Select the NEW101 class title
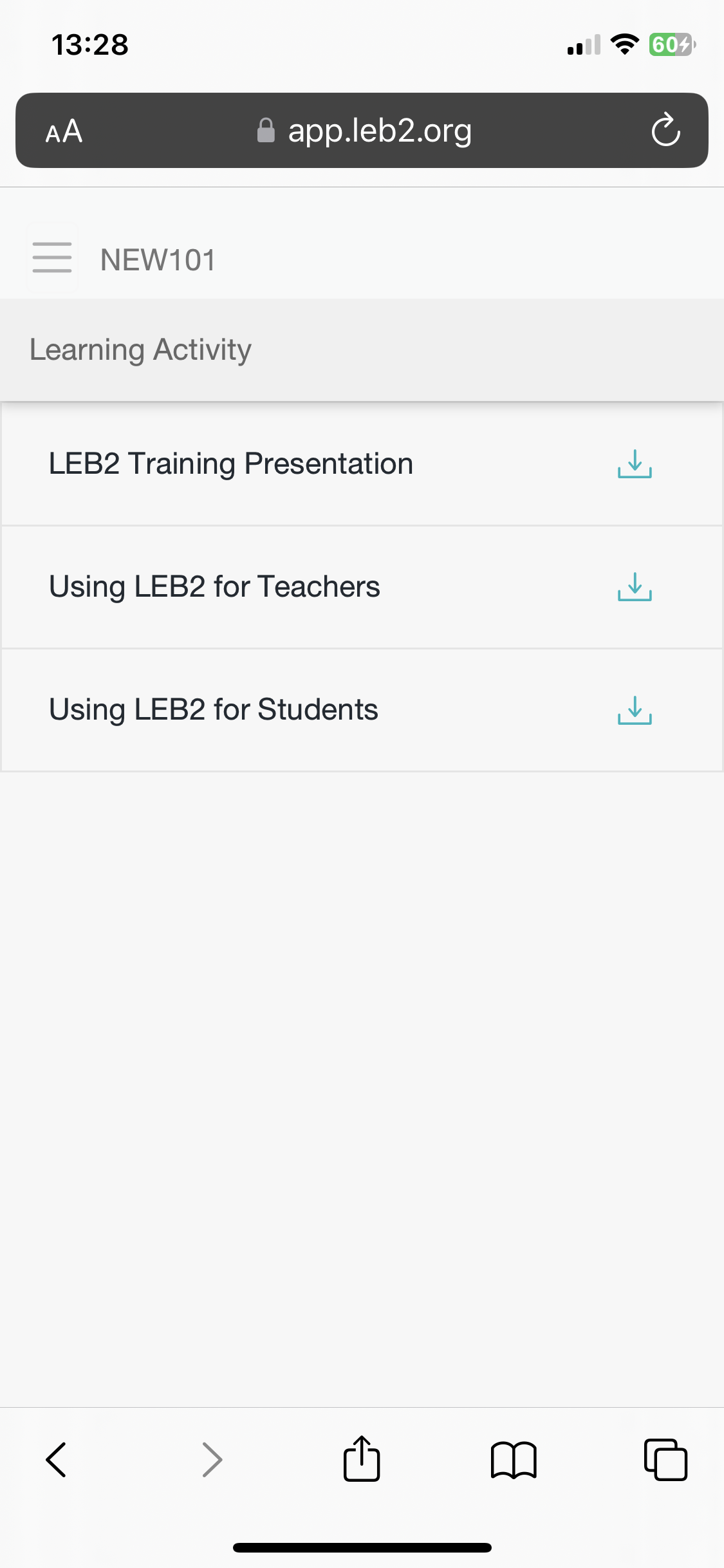724x1568 pixels. pyautogui.click(x=158, y=259)
